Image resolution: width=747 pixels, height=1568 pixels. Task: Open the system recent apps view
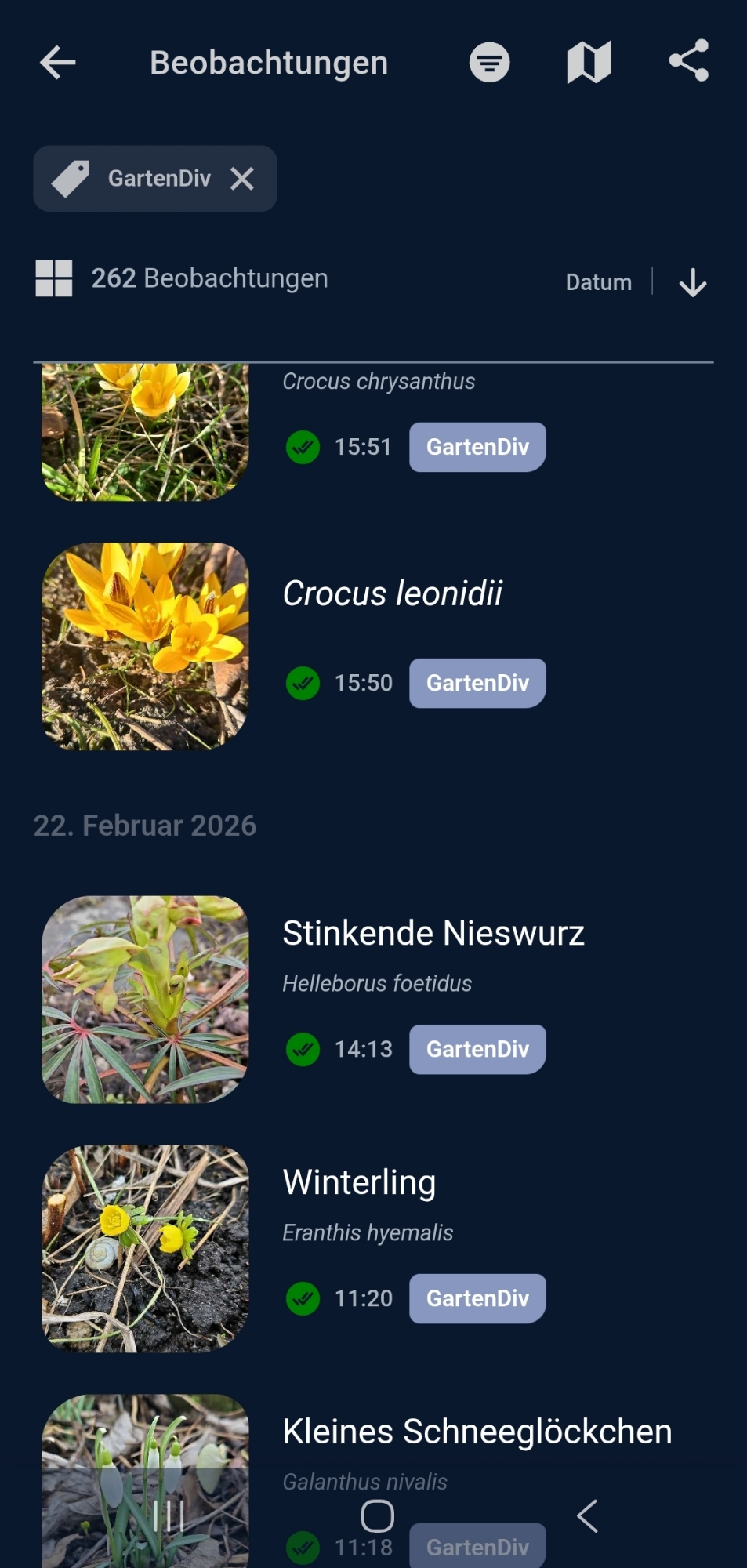[x=169, y=1516]
